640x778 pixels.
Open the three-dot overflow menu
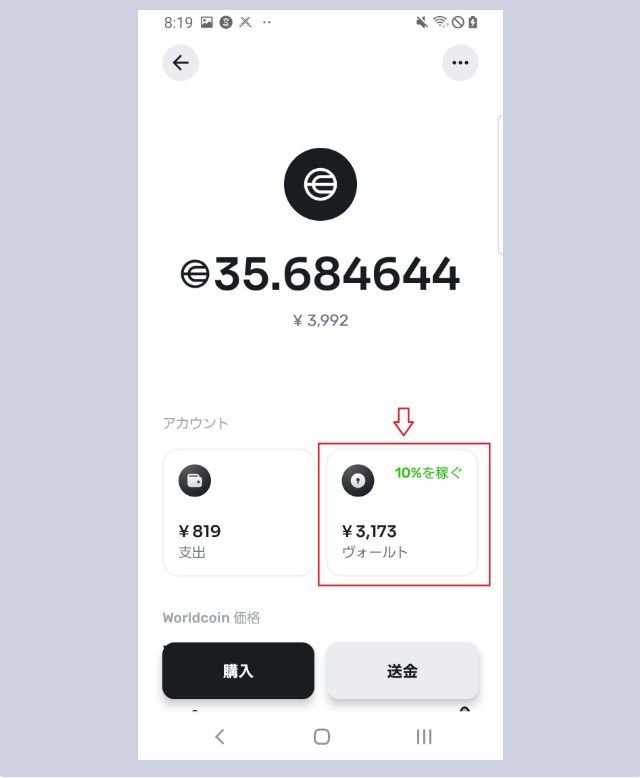pos(460,63)
